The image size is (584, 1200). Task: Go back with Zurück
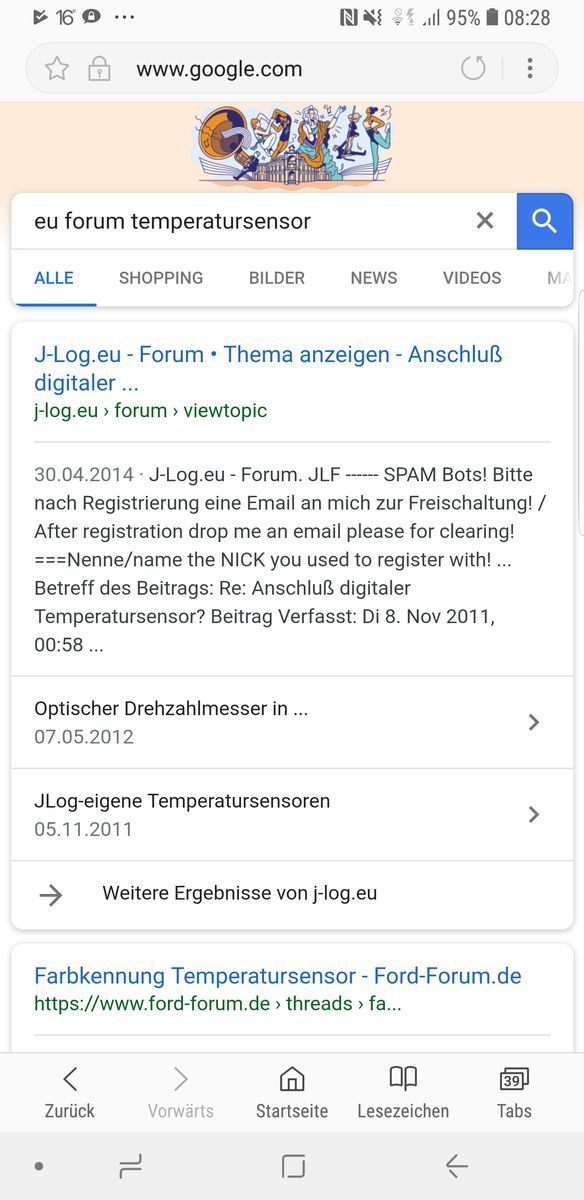click(70, 1092)
